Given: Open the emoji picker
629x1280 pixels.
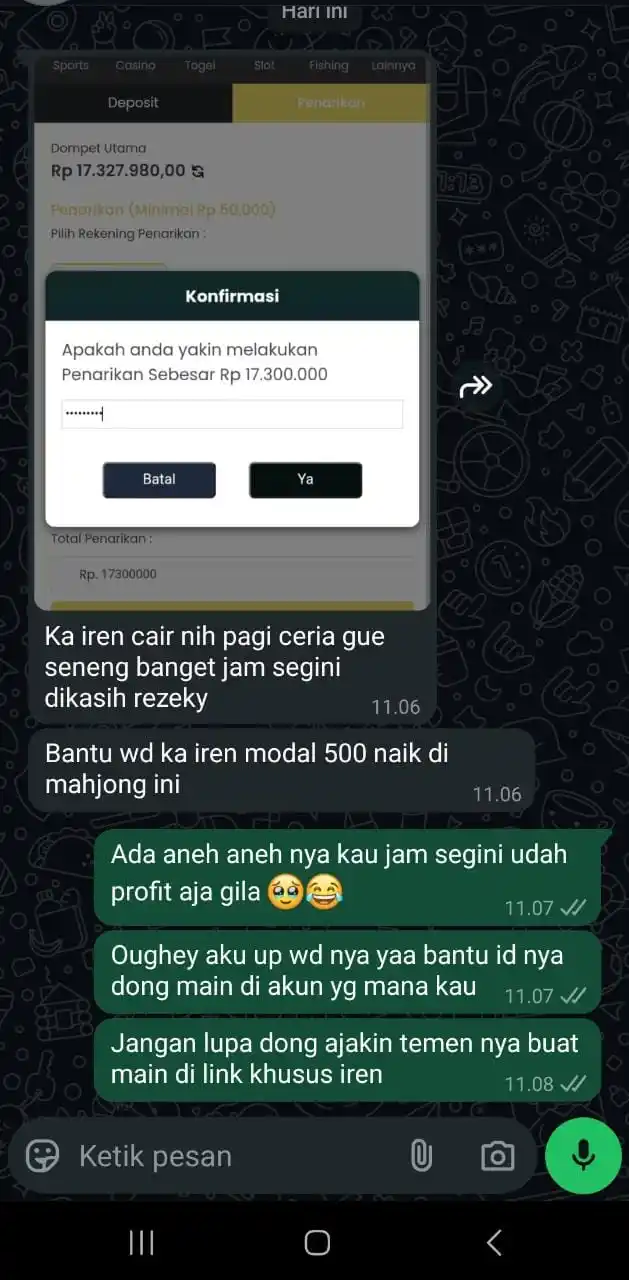Looking at the screenshot, I should pos(42,1156).
